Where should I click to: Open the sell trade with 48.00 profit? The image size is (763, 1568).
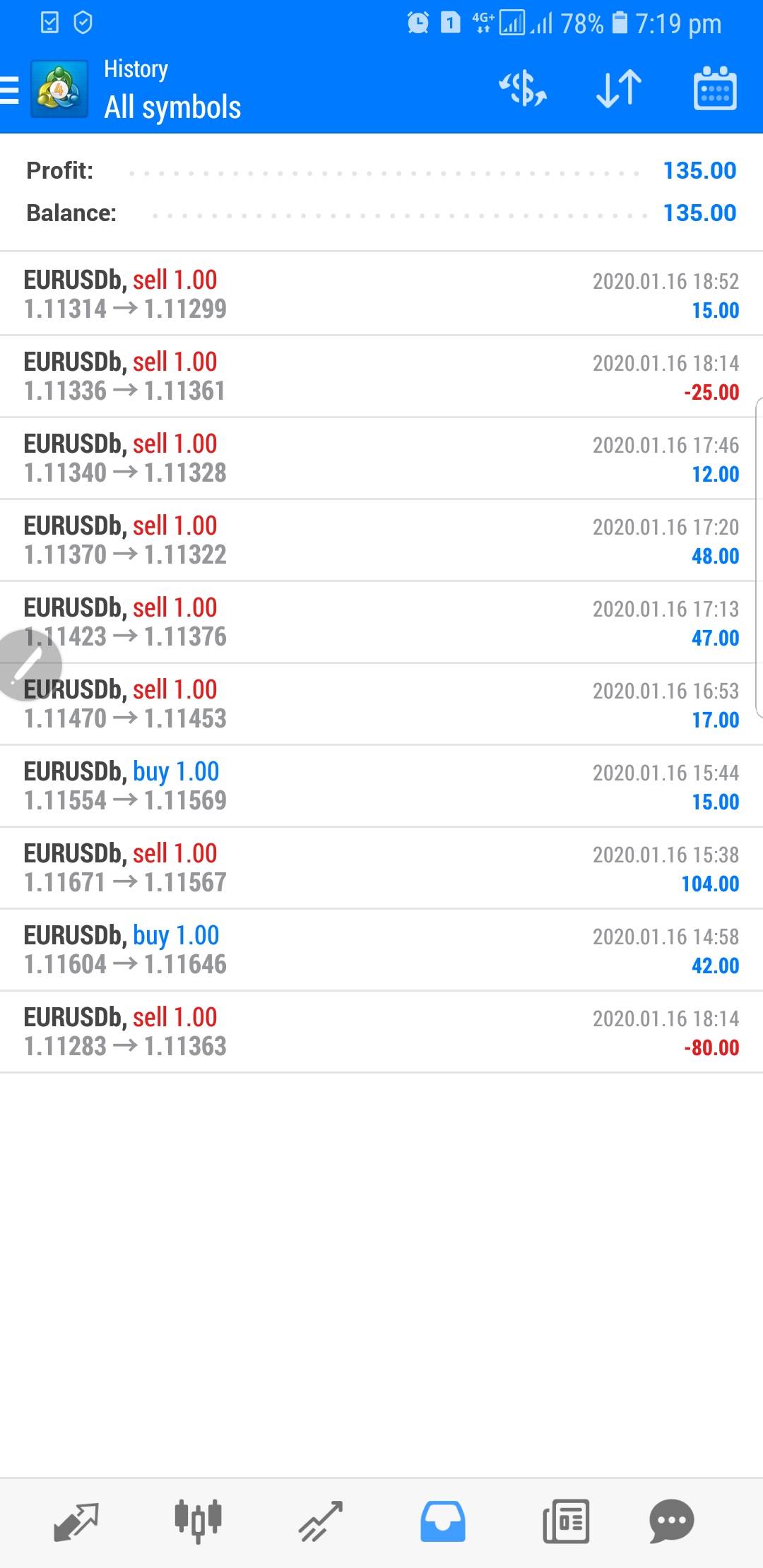pos(381,540)
